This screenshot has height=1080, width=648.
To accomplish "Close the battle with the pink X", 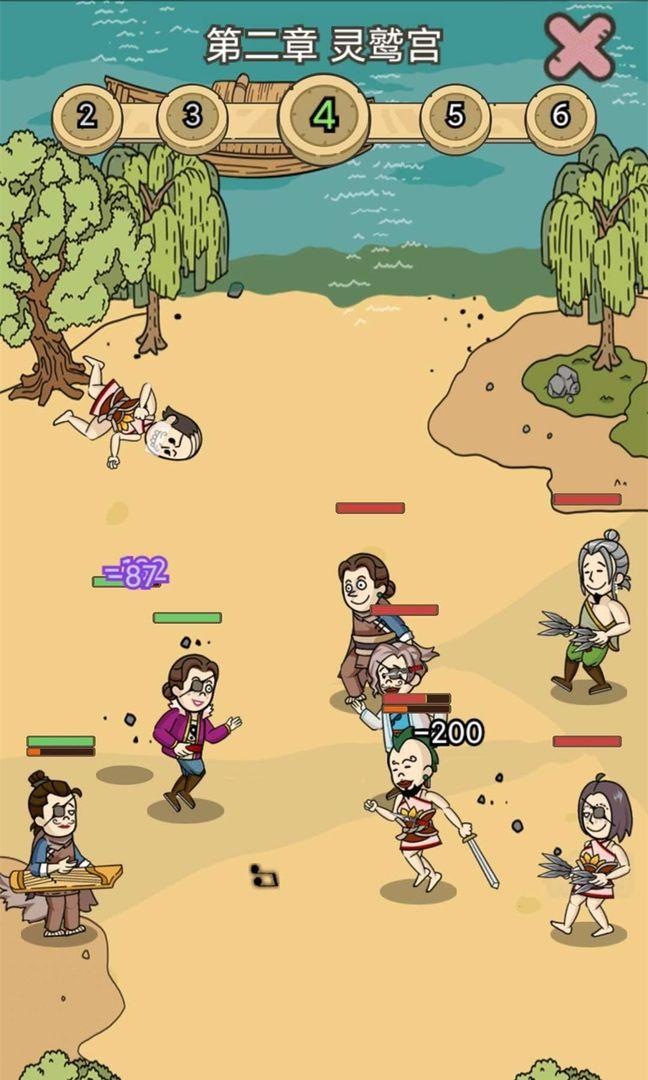I will pyautogui.click(x=579, y=47).
